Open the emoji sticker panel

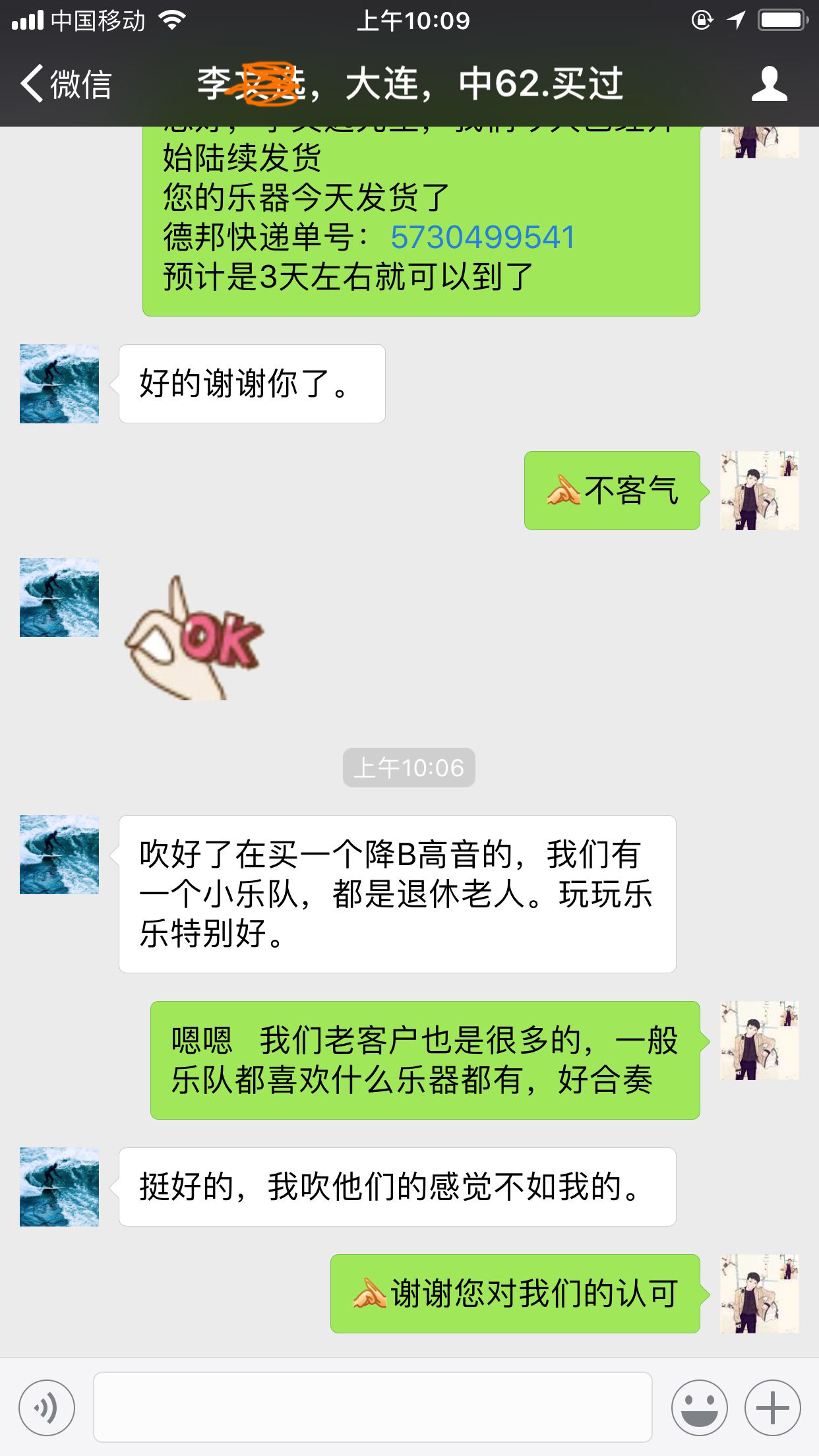click(x=699, y=1407)
